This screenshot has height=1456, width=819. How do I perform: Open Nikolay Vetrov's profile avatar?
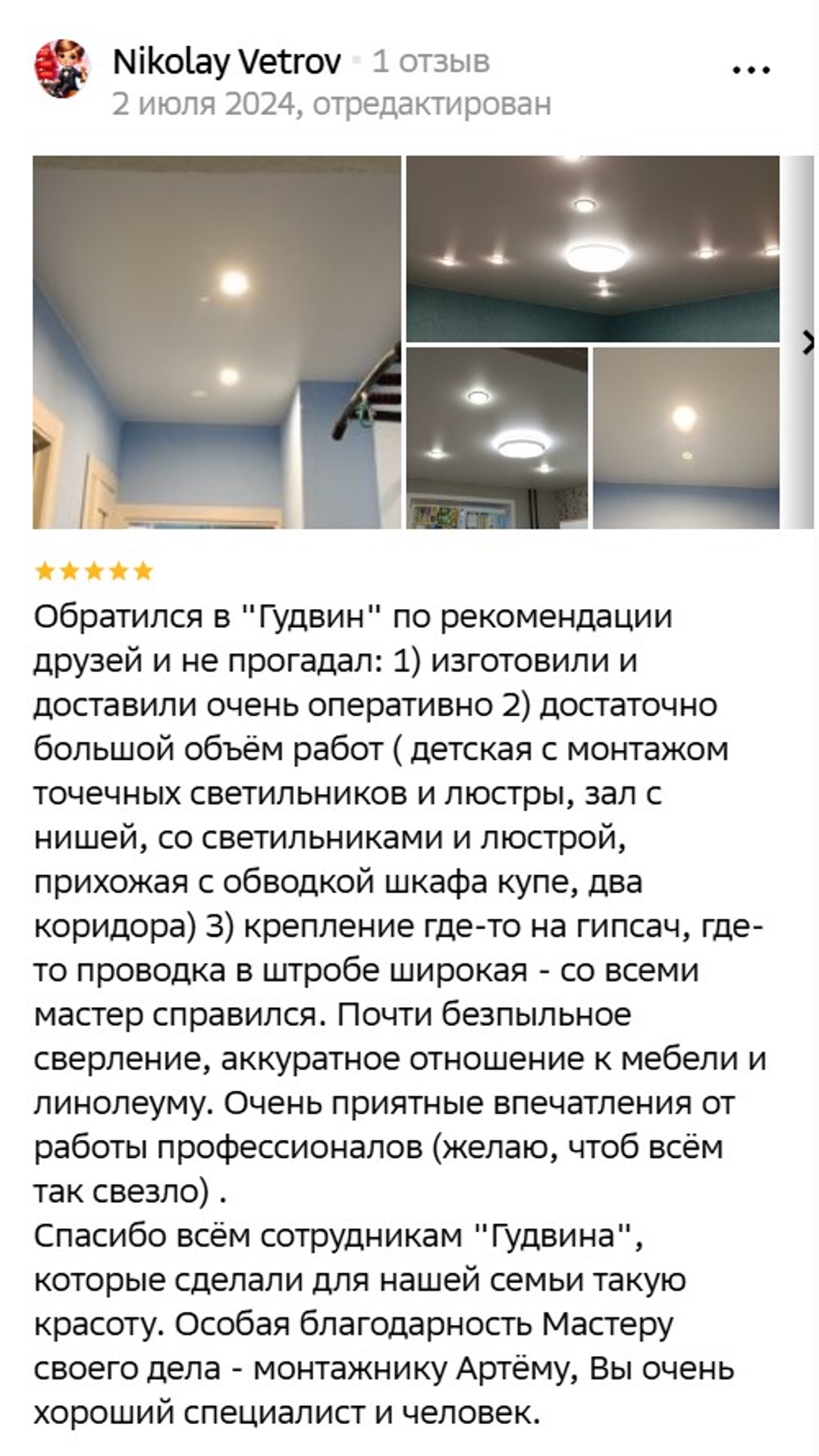point(63,69)
